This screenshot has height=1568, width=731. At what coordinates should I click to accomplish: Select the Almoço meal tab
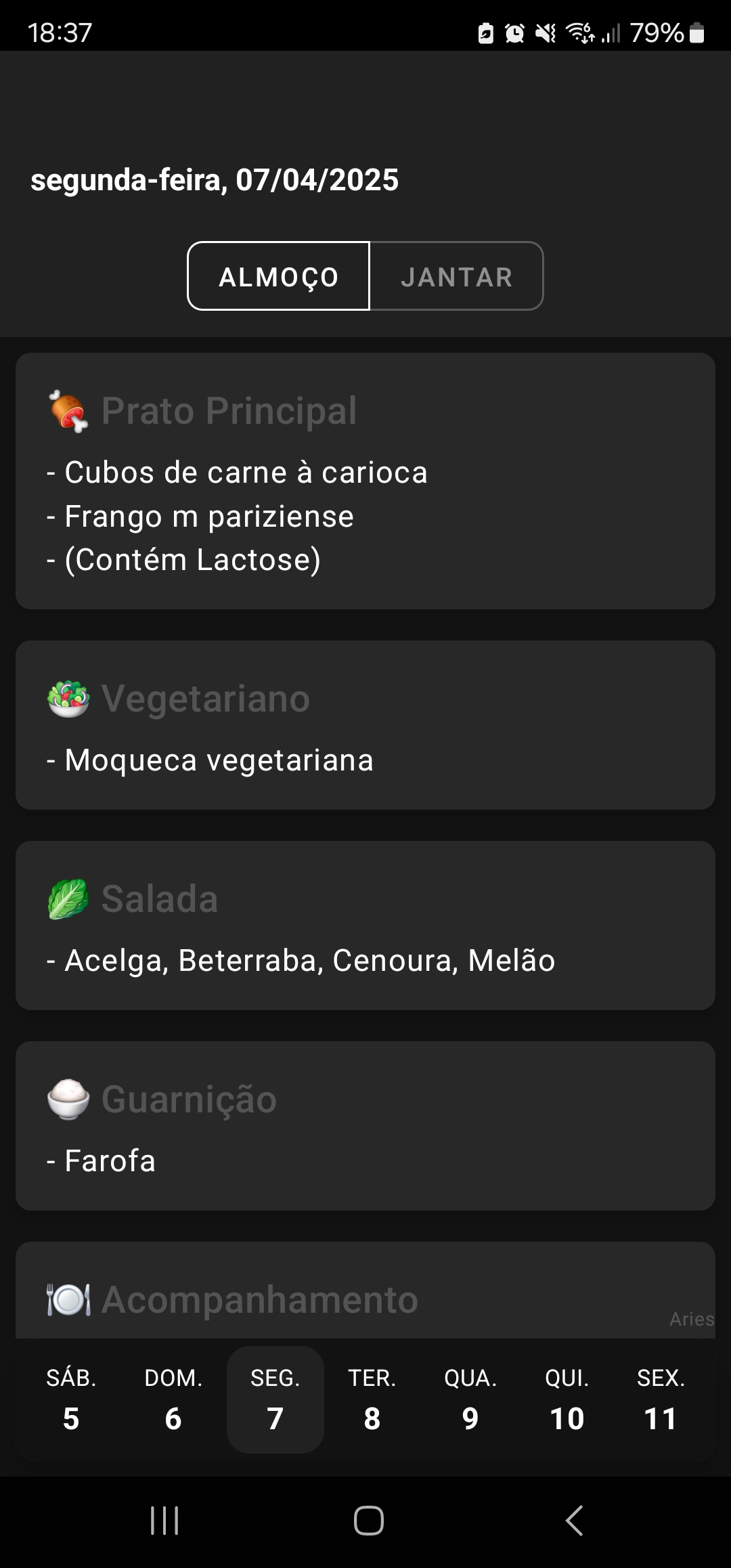(x=279, y=276)
